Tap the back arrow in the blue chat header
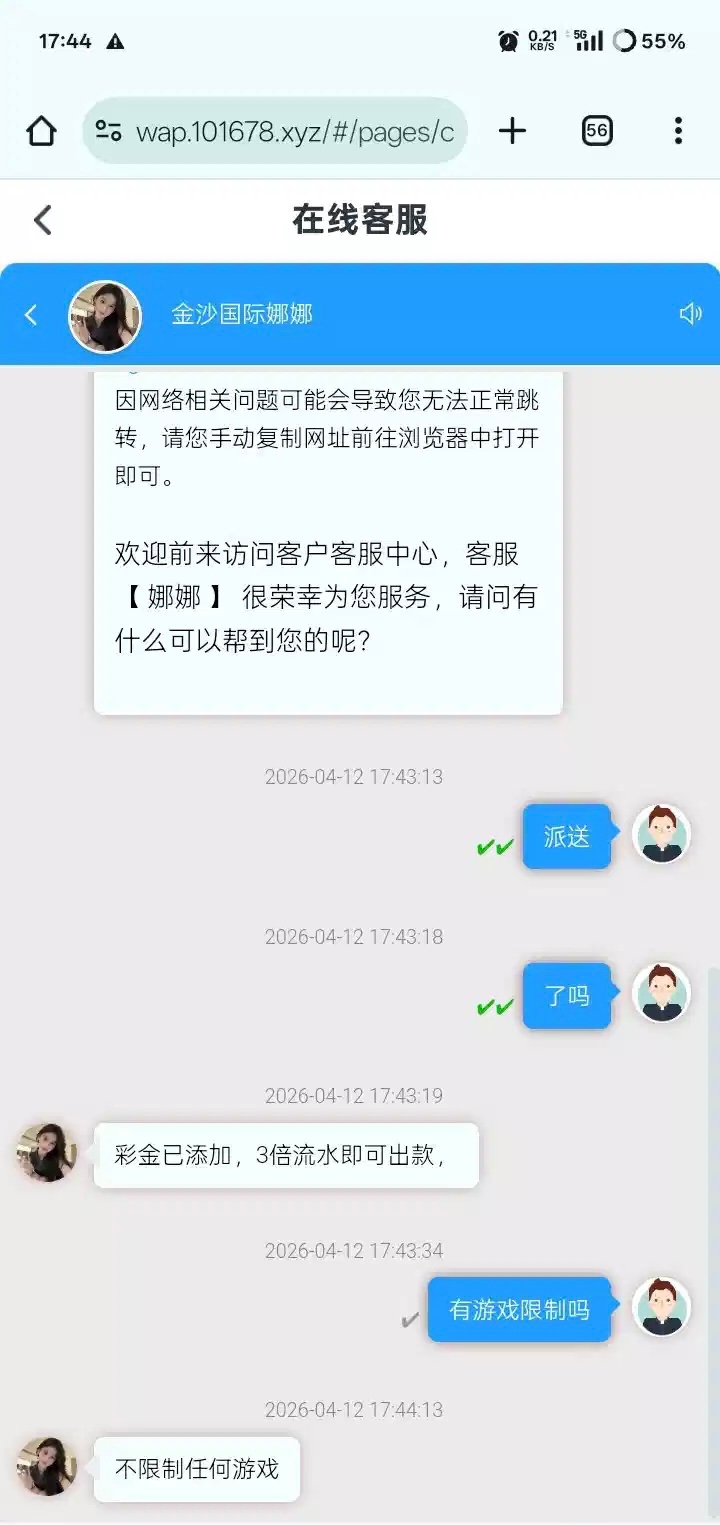This screenshot has height=1525, width=720. 31,315
